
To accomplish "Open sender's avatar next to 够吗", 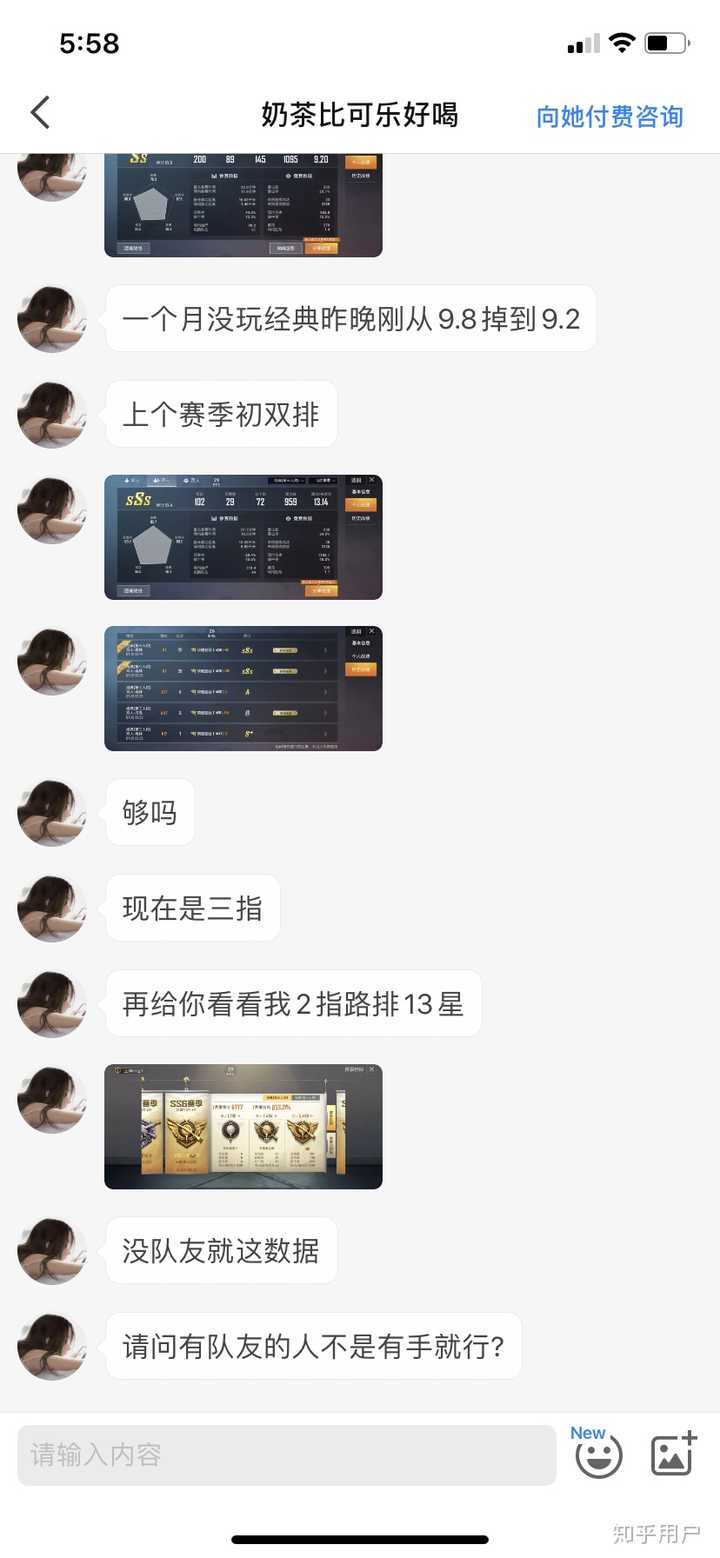I will [52, 813].
